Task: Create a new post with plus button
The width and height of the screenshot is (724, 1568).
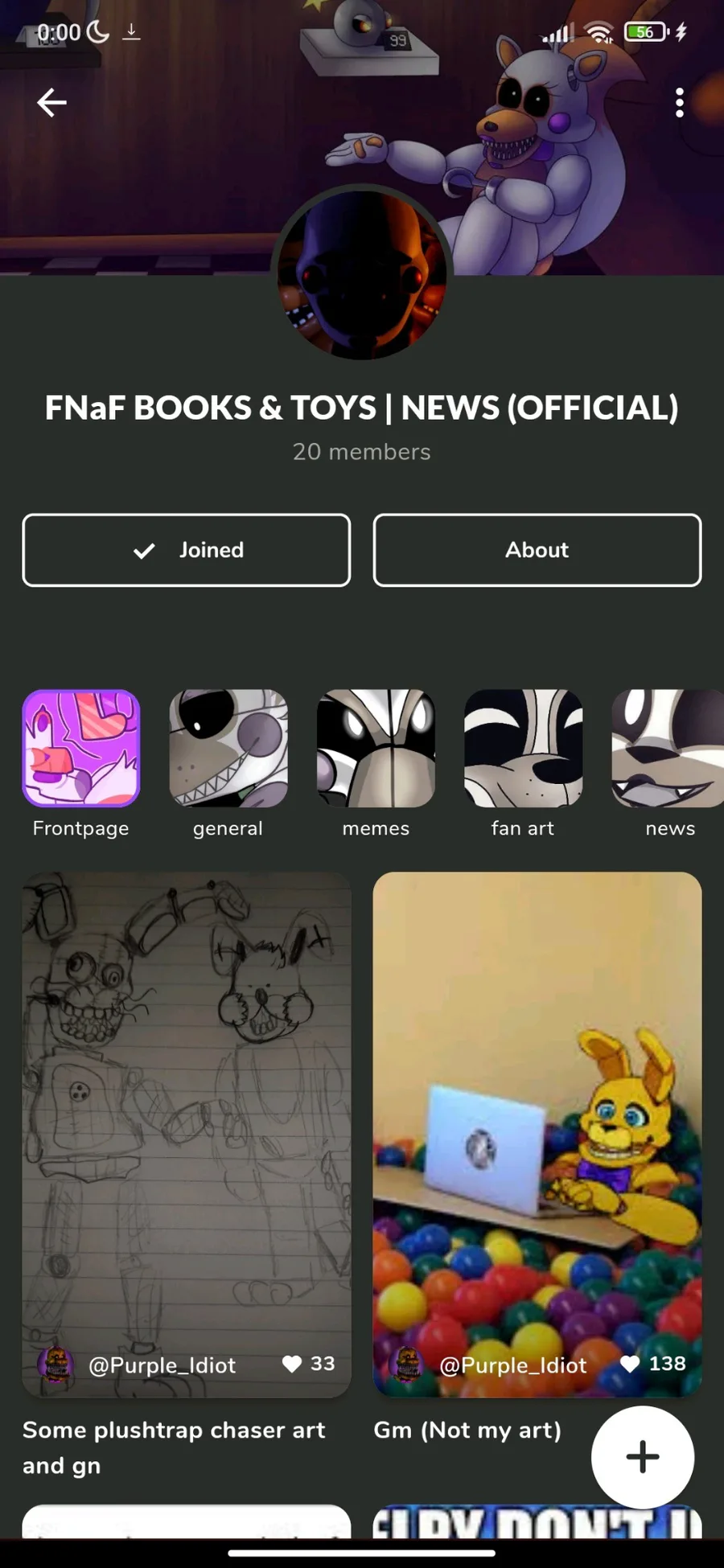Action: [x=643, y=1457]
